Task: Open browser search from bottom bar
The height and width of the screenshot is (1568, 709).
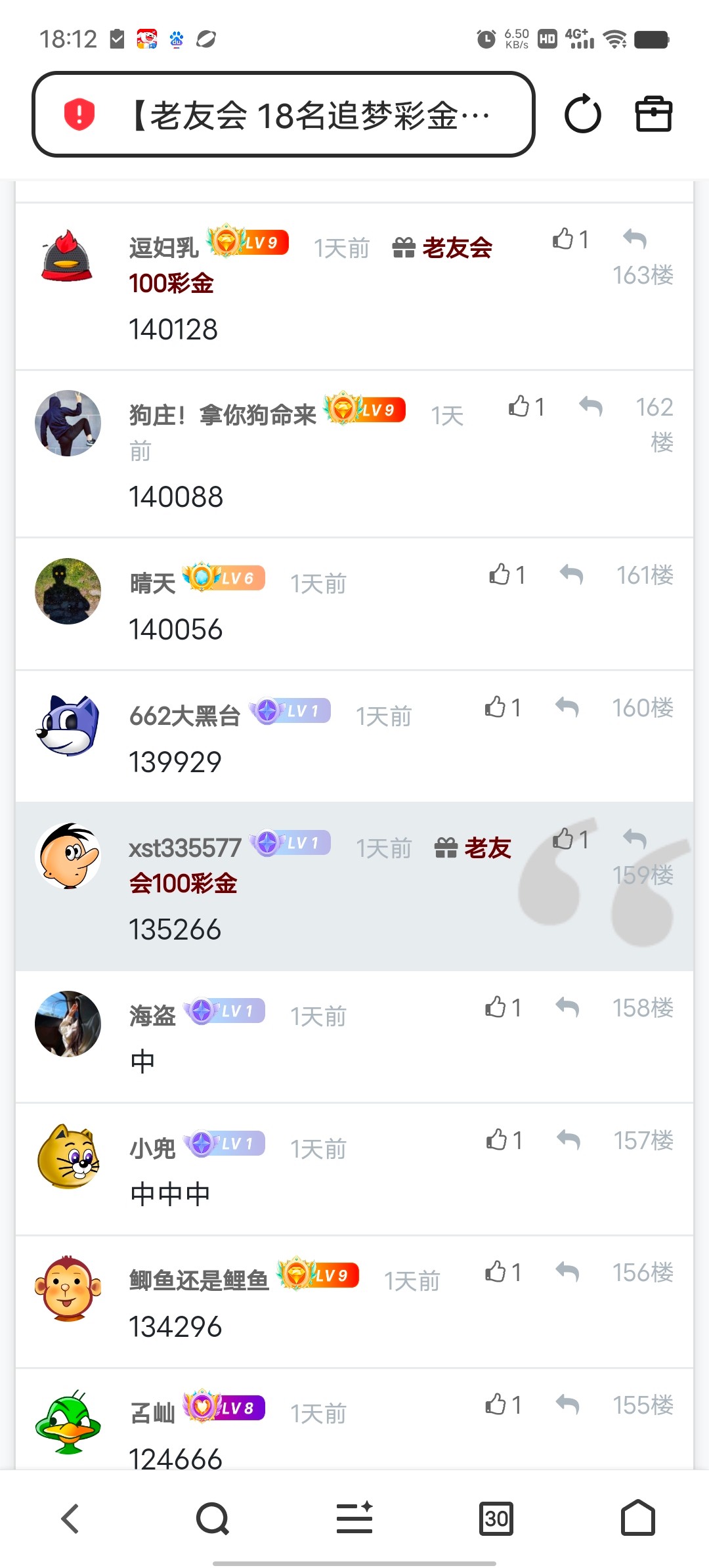Action: 212,1518
